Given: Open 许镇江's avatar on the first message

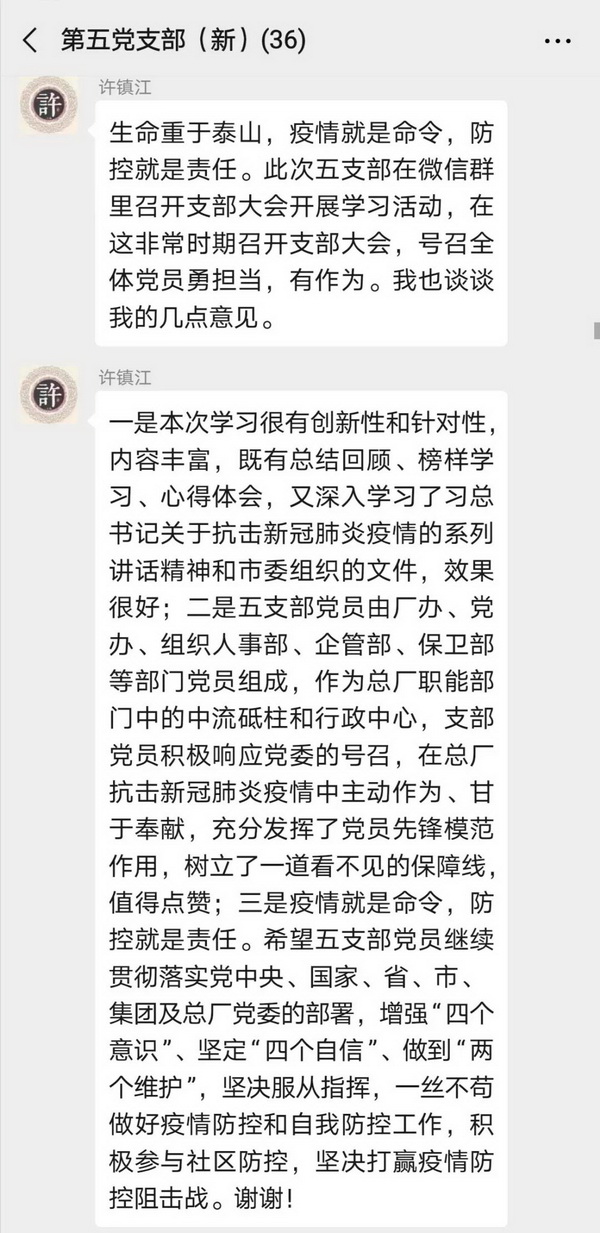Looking at the screenshot, I should click(x=49, y=106).
